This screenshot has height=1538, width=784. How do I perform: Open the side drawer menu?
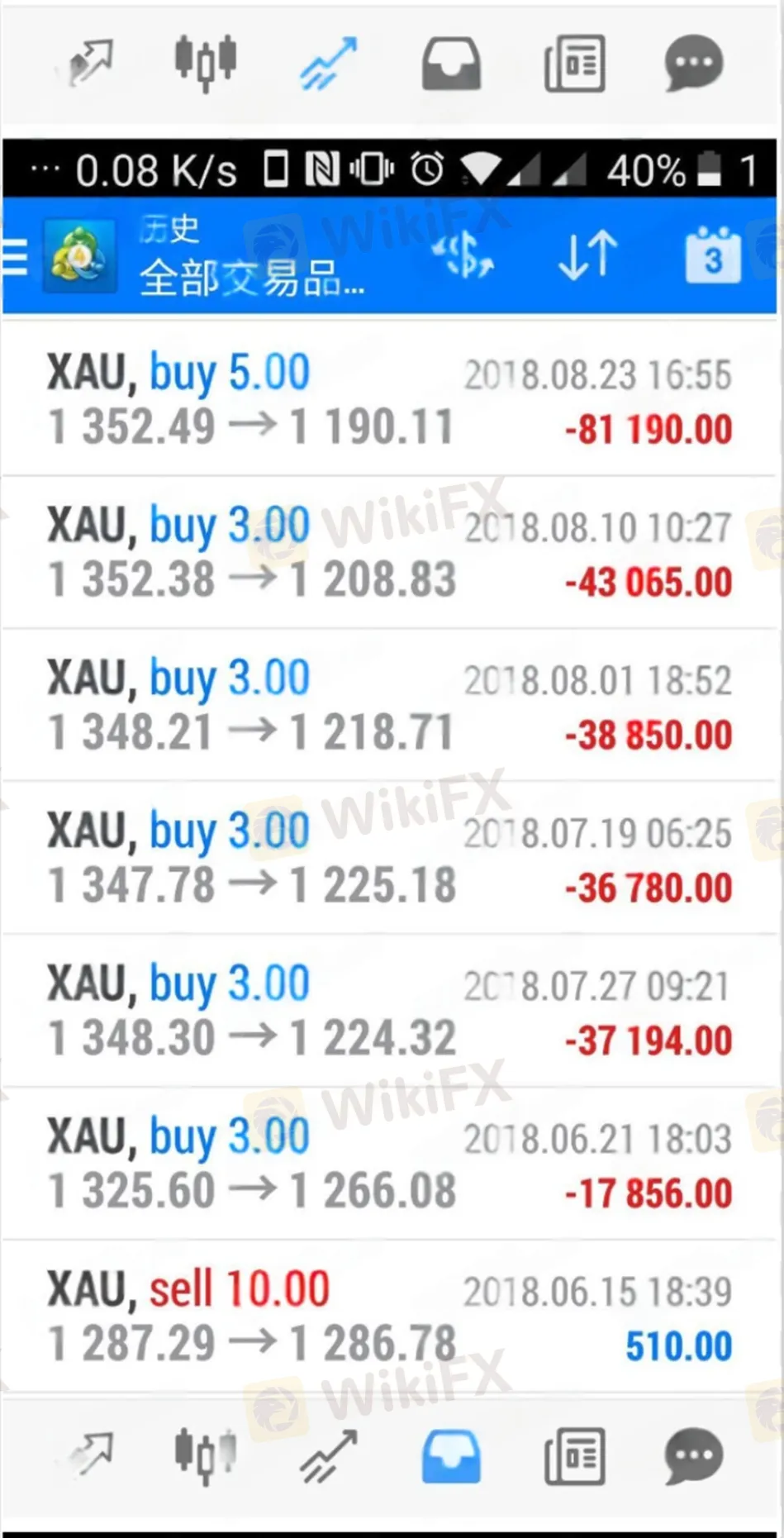tap(15, 257)
